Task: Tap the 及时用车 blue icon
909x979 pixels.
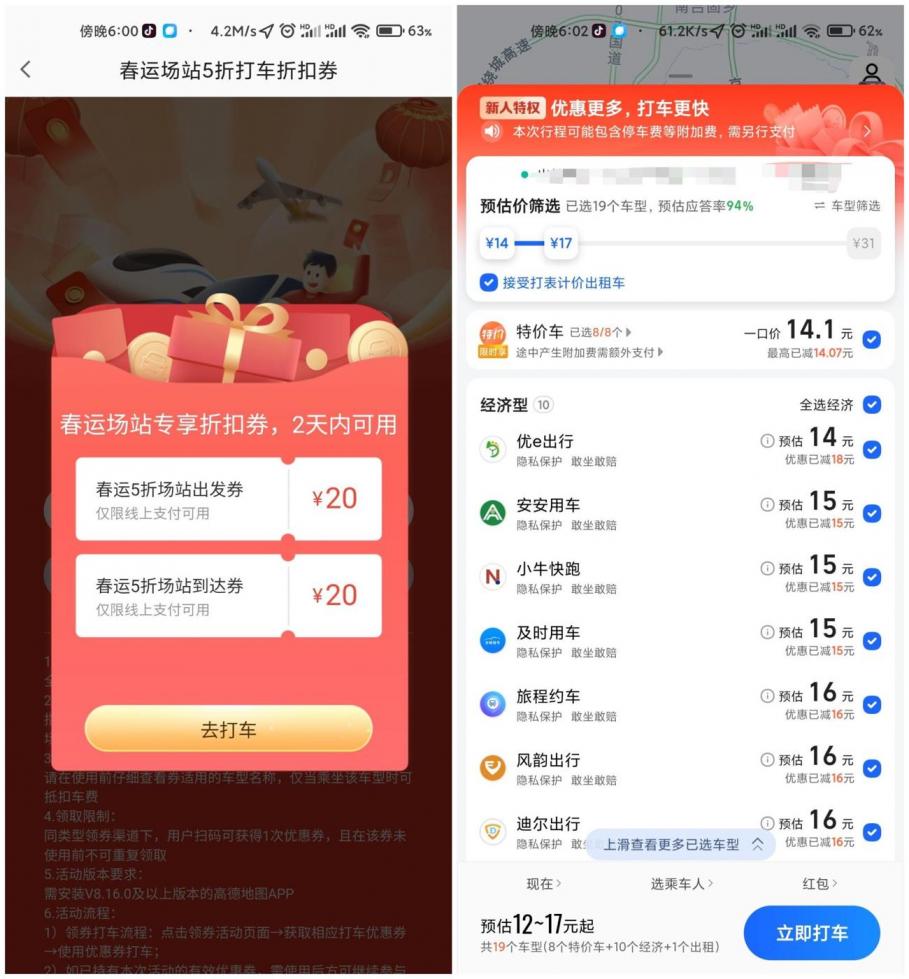Action: tap(493, 640)
